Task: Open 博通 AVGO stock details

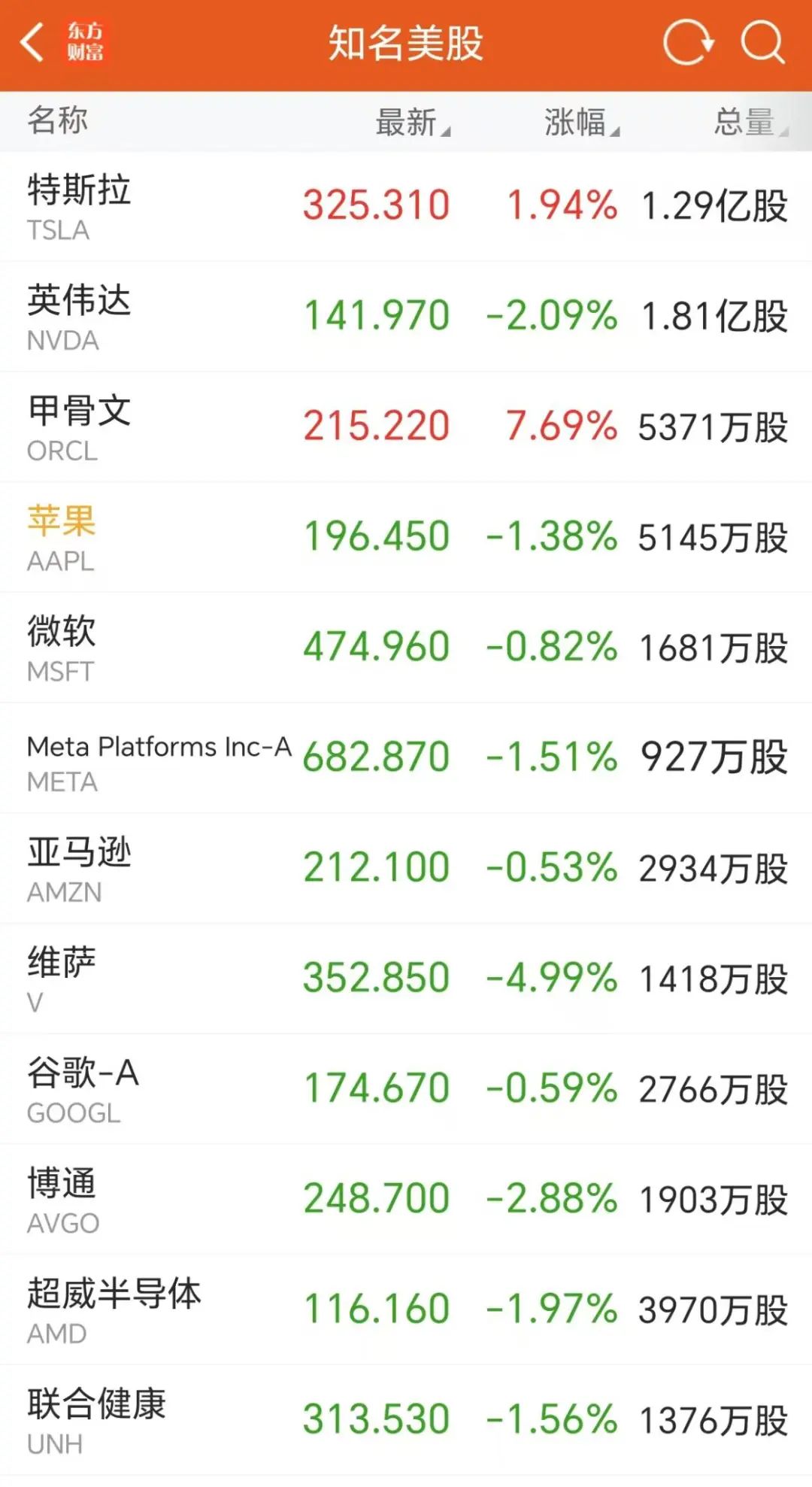Action: pyautogui.click(x=406, y=1200)
